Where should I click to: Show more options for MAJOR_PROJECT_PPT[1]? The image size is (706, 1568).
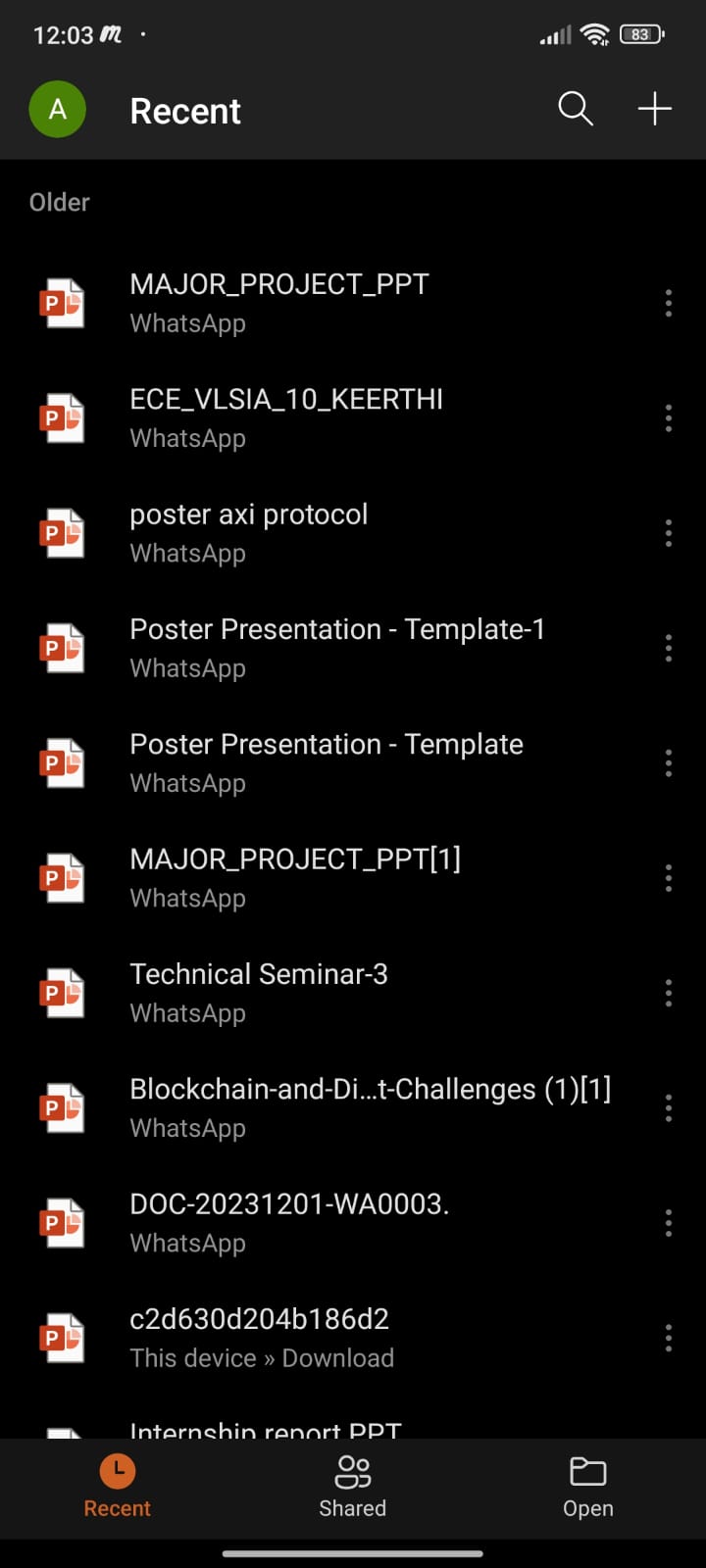coord(669,878)
